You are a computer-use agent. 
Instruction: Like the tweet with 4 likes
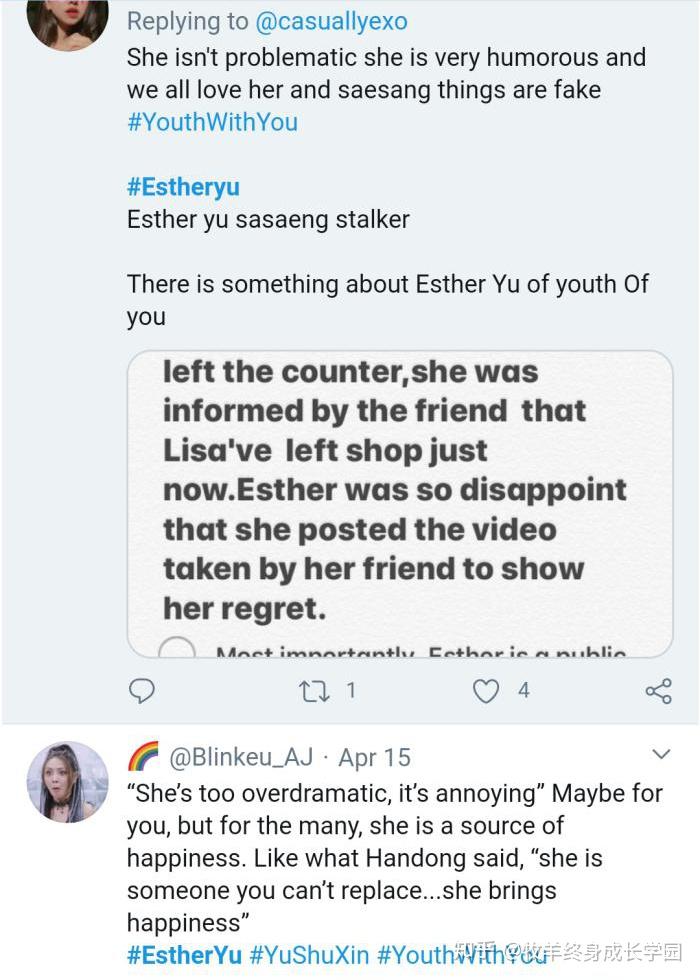(x=486, y=690)
